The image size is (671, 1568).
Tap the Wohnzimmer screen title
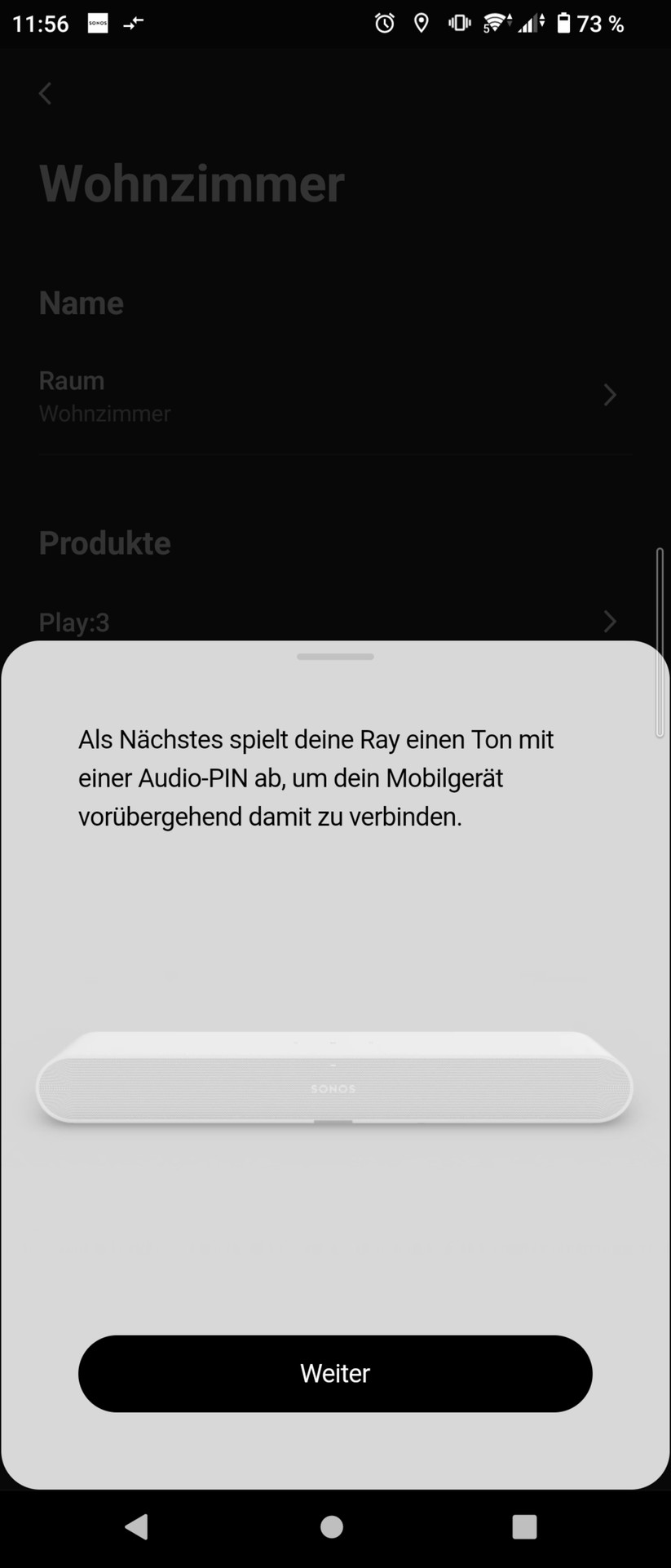(x=192, y=183)
